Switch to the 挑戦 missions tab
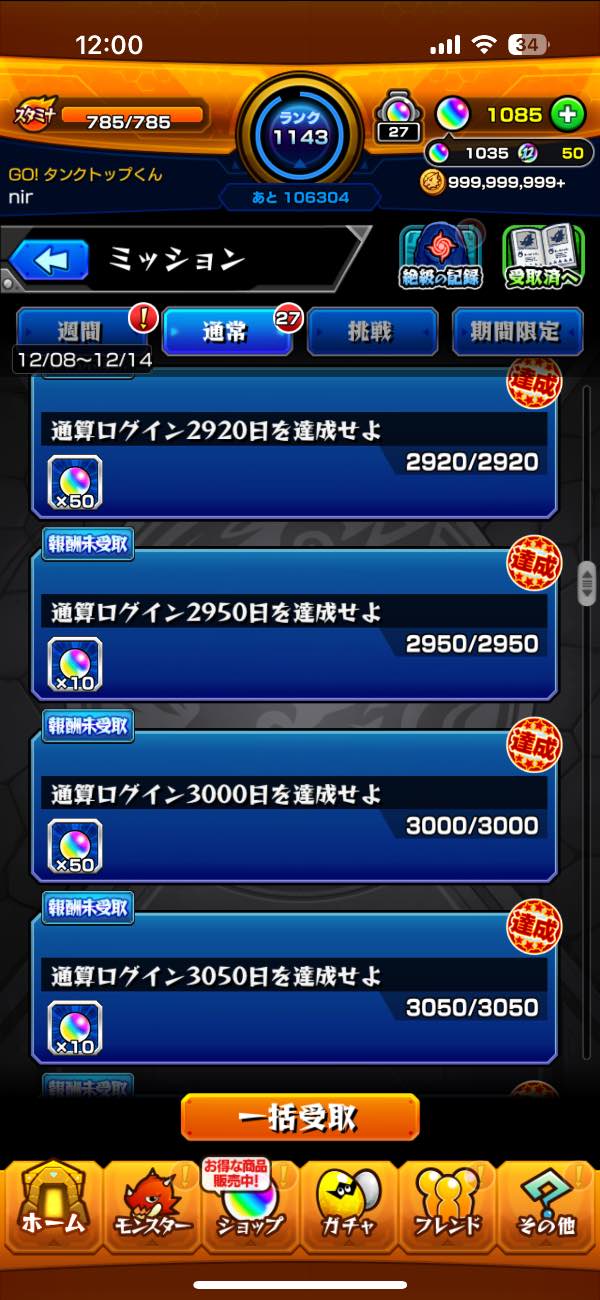This screenshot has width=600, height=1300. coord(372,332)
